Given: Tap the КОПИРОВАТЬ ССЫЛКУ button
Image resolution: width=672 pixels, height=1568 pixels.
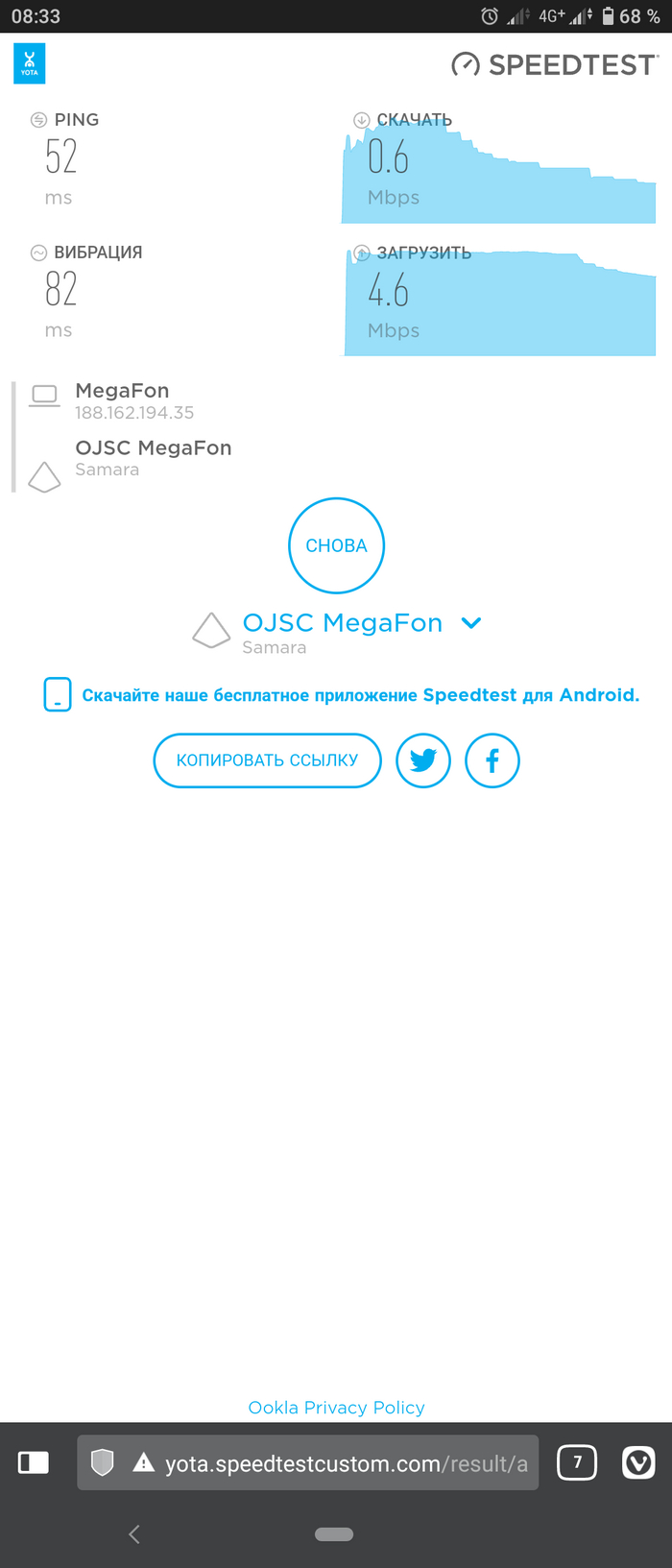Looking at the screenshot, I should pos(267,760).
